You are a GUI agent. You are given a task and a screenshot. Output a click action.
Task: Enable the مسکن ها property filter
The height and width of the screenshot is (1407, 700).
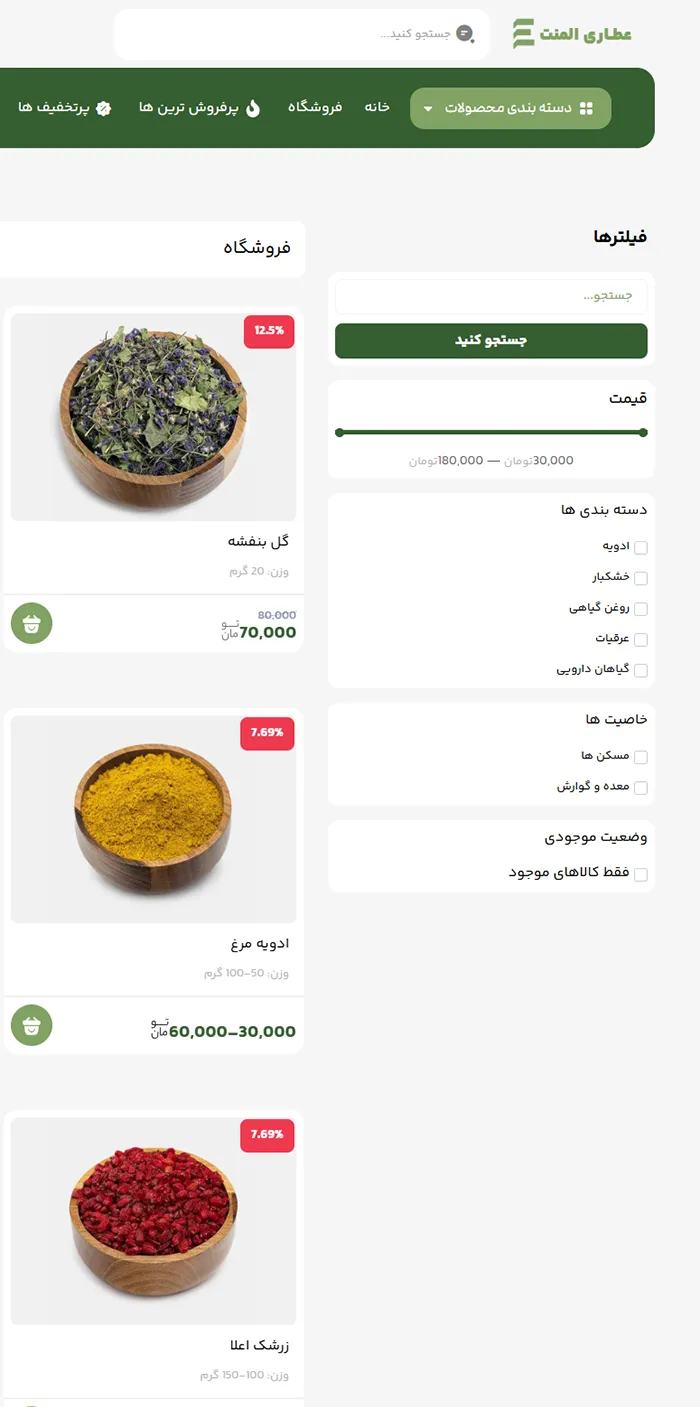point(641,757)
